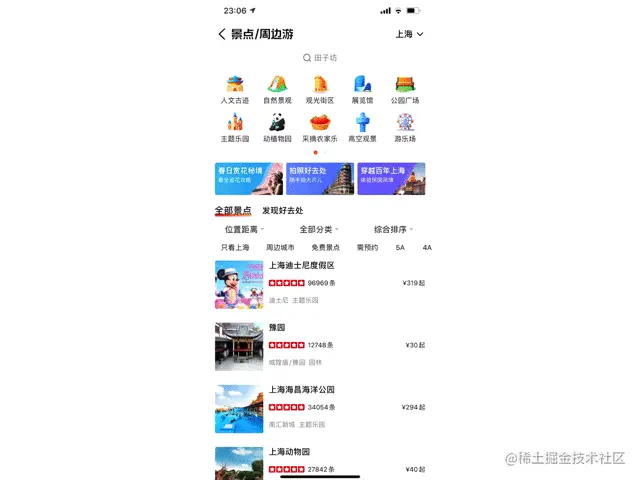Screen dimensions: 640x480
Task: View the 拍照好去处 banner
Action: [320, 178]
